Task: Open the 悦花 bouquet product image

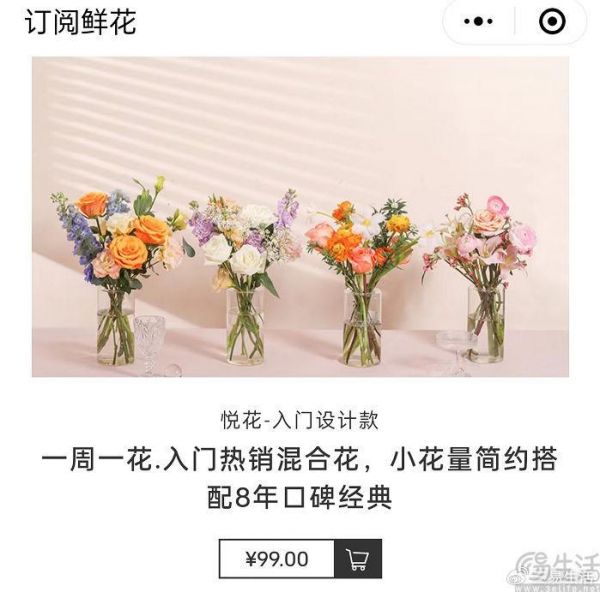Action: (x=300, y=217)
